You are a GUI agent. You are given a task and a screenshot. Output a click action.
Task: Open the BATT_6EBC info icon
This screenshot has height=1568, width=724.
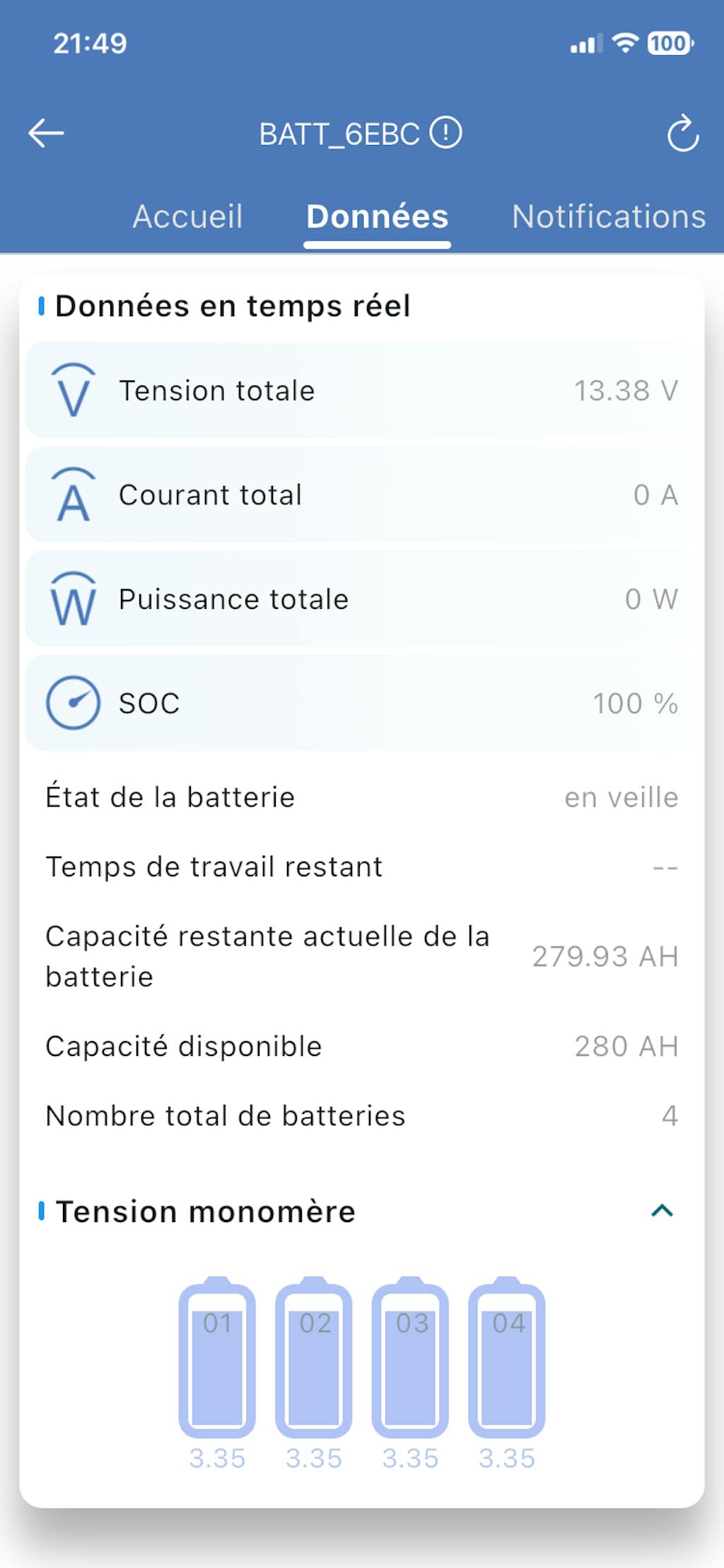coord(447,133)
